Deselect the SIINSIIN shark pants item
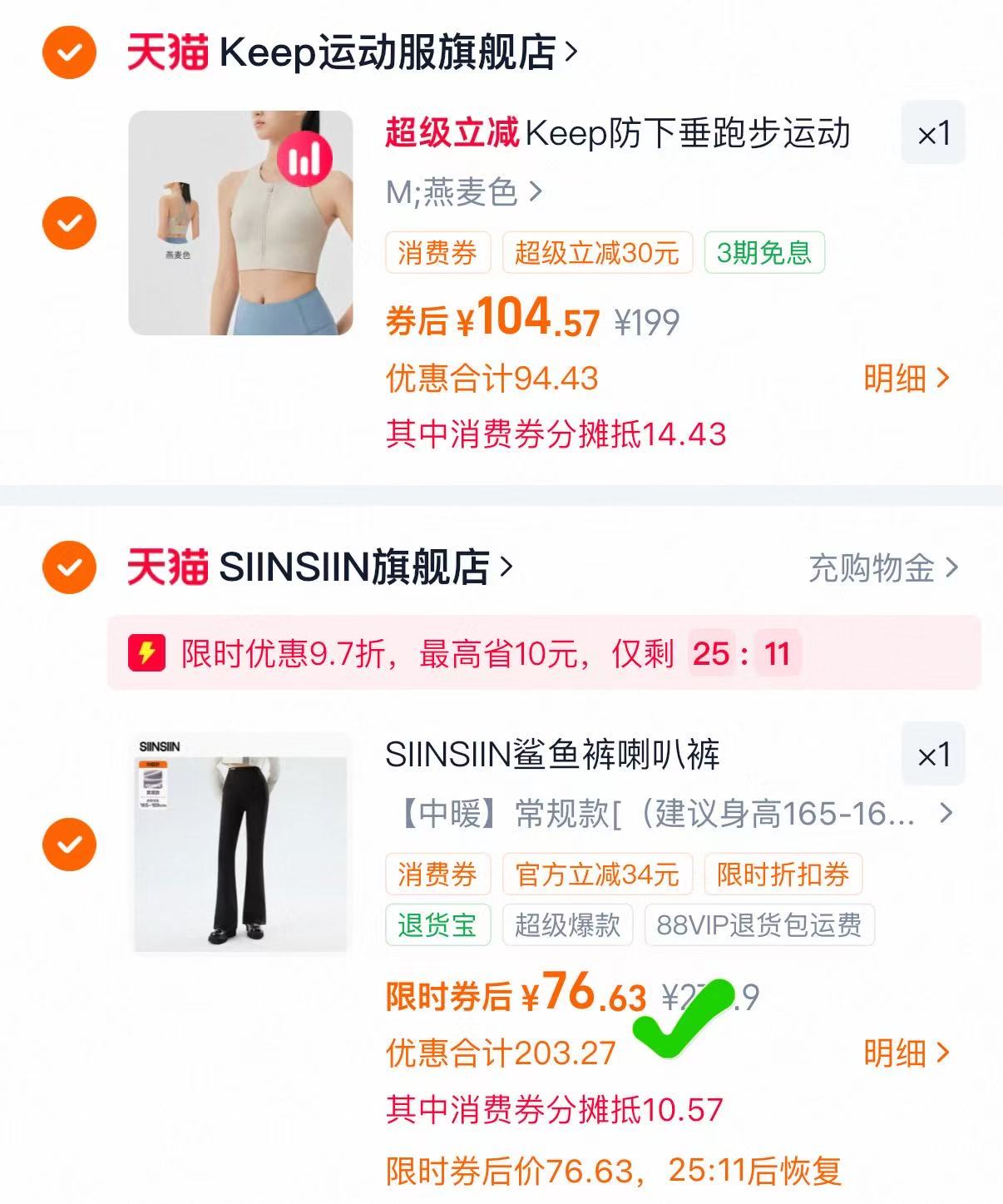Viewport: 1003px width, 1204px height. tap(69, 842)
